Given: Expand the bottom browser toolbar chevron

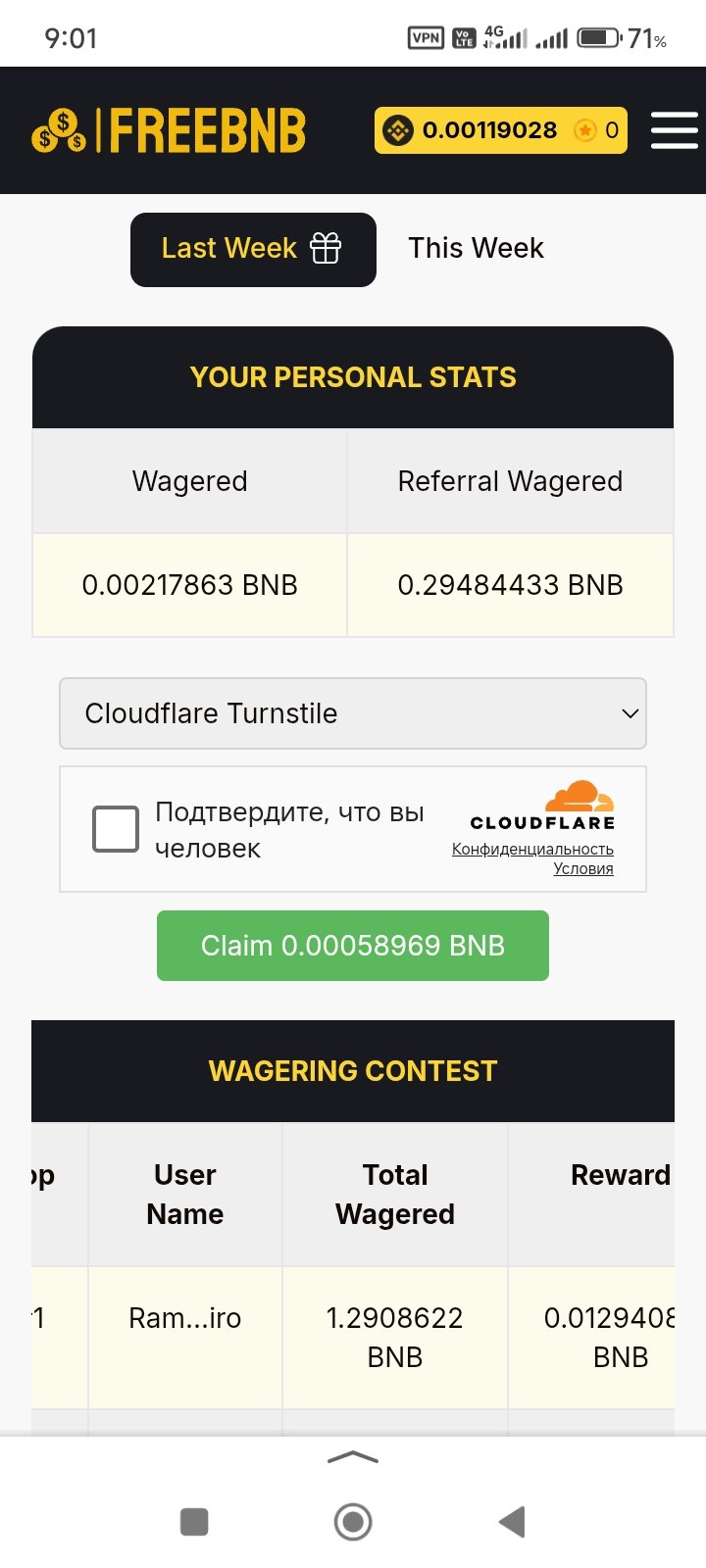Looking at the screenshot, I should pos(353,1458).
